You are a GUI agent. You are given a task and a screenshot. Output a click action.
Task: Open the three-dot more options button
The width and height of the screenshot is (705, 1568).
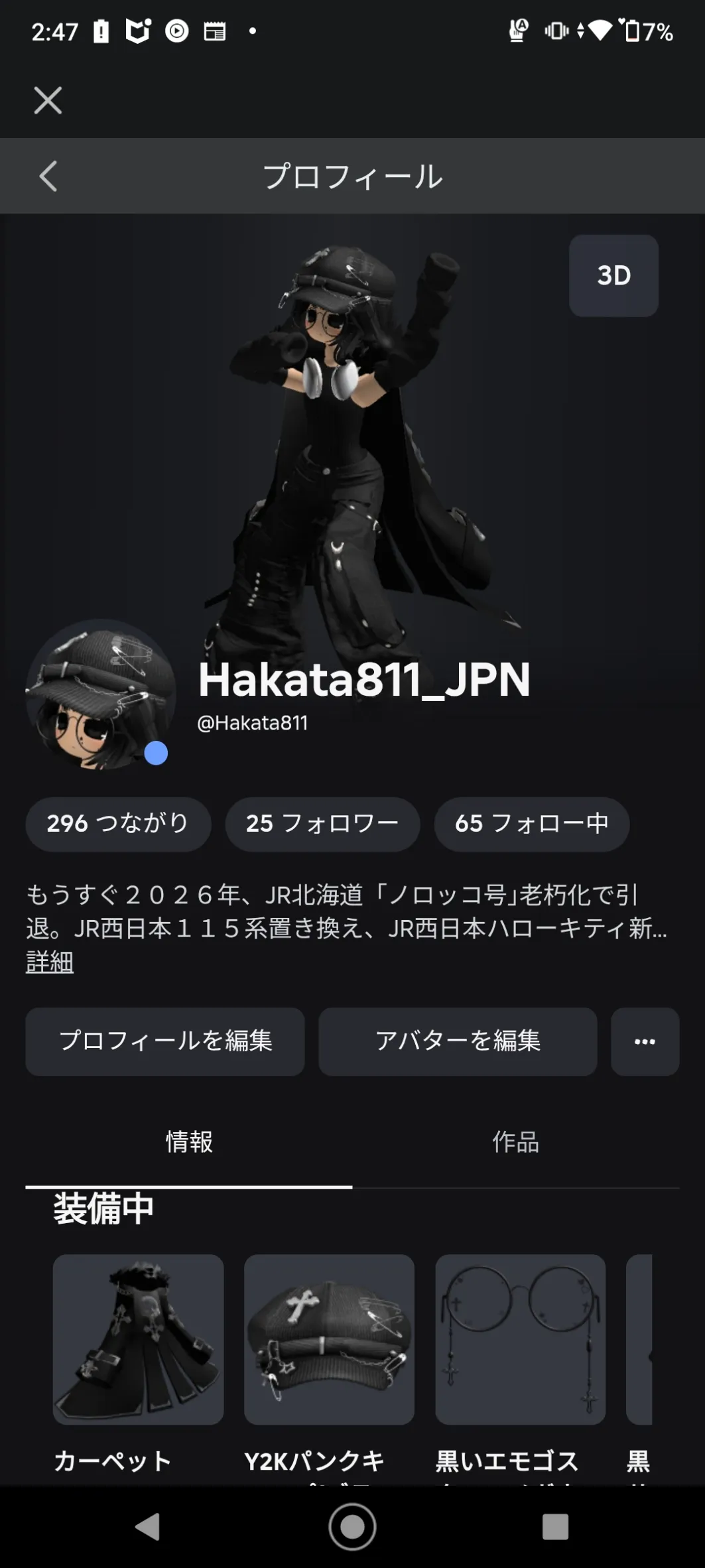pos(645,1041)
